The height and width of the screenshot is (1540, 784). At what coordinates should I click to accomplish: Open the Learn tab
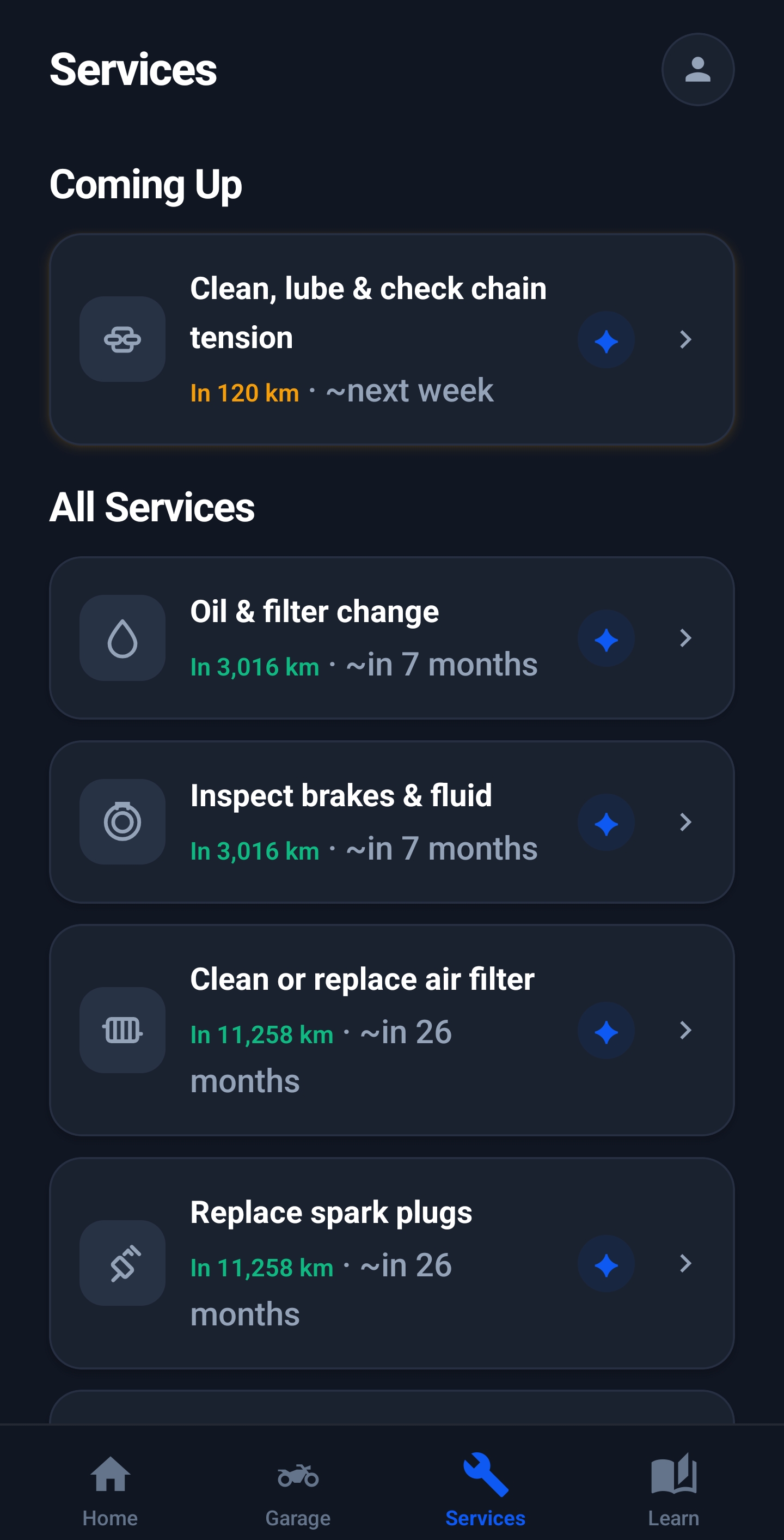(672, 1489)
